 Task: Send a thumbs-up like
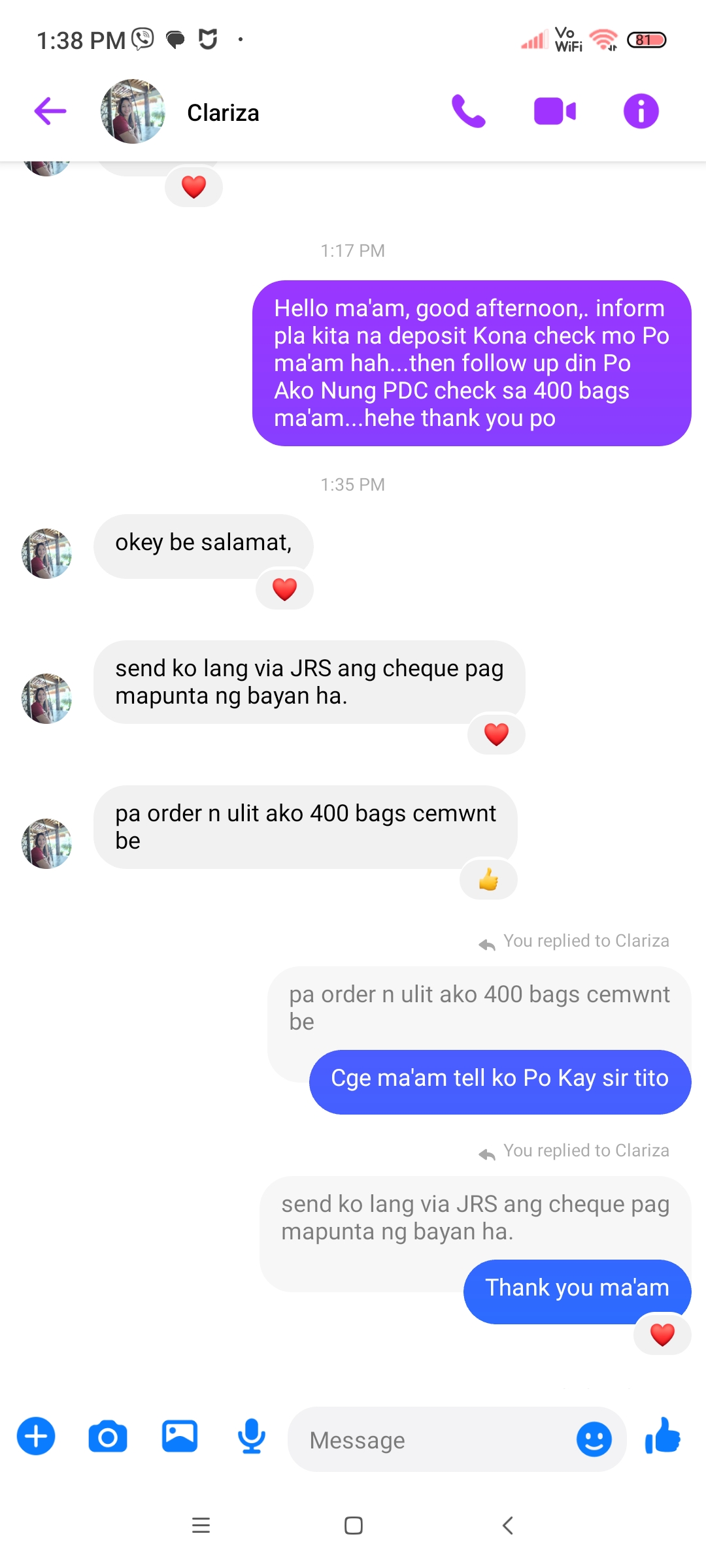coord(663,1436)
